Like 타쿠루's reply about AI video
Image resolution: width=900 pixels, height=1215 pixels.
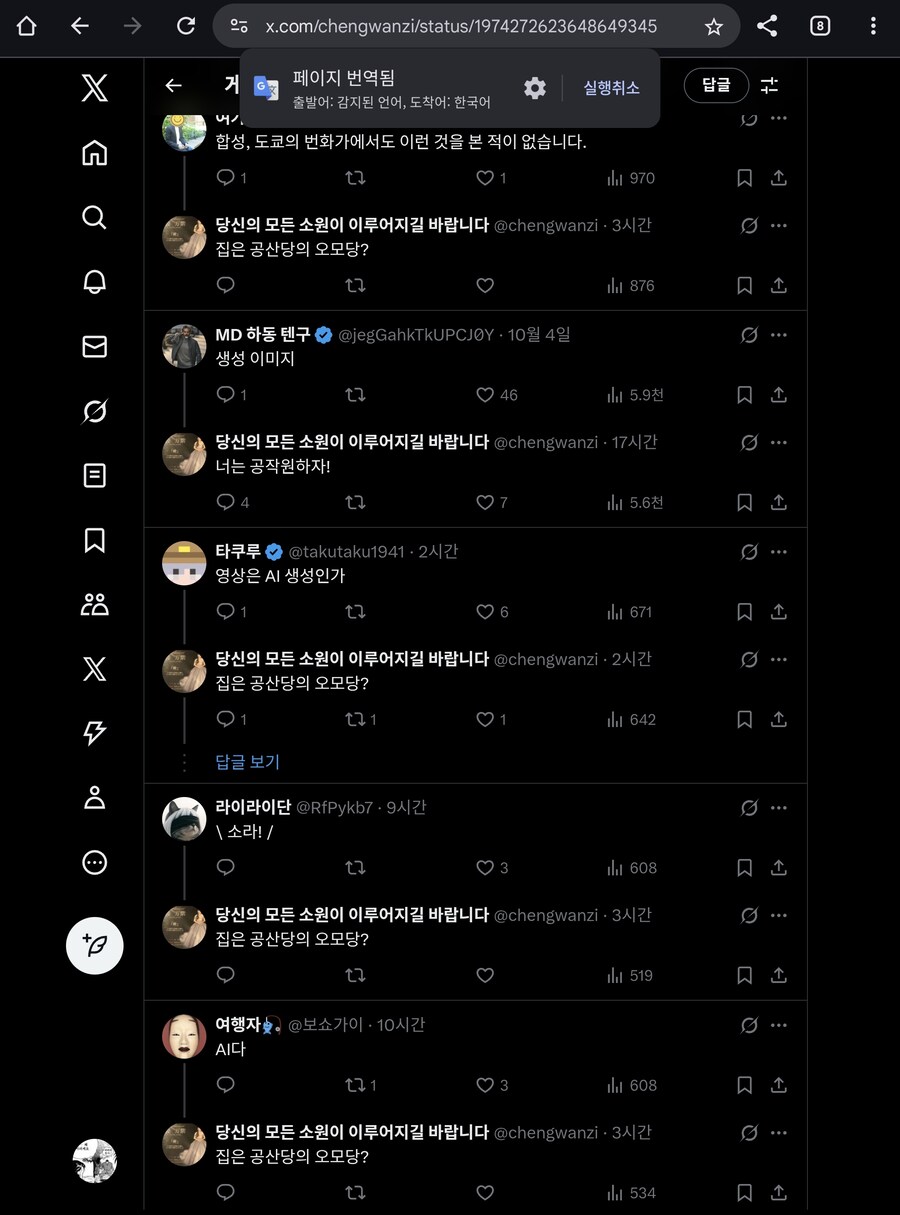pyautogui.click(x=484, y=611)
